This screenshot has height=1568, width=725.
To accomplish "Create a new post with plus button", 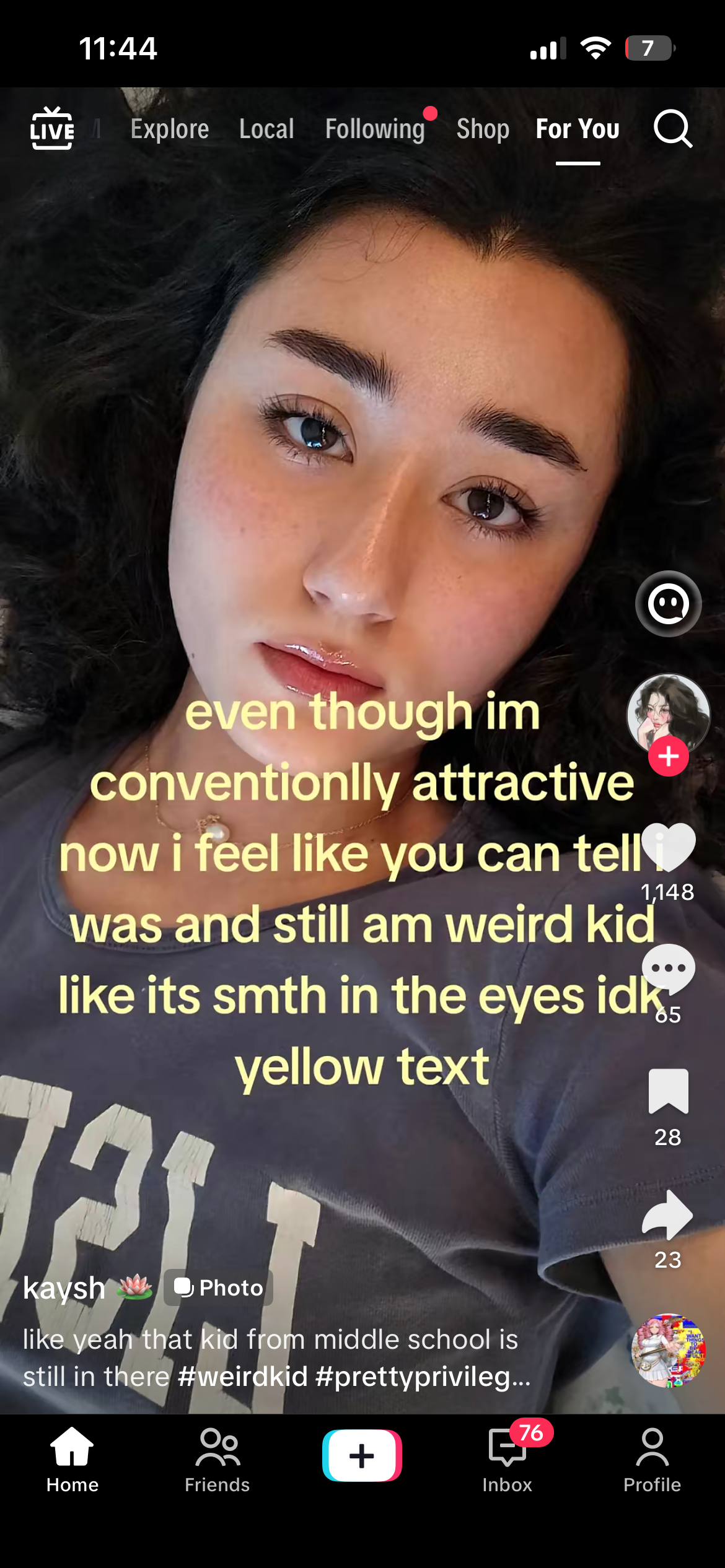I will tap(362, 1455).
